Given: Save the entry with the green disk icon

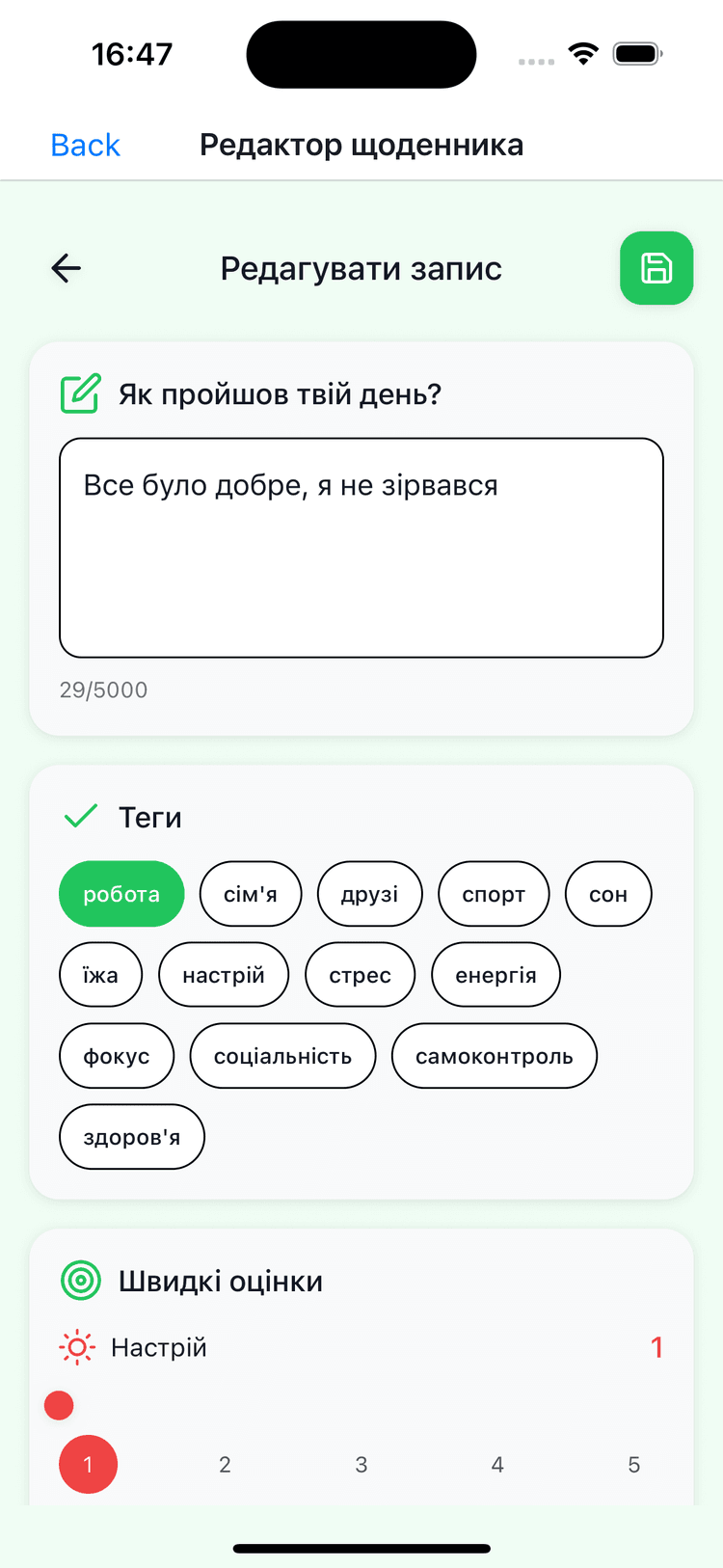Looking at the screenshot, I should click(x=656, y=268).
